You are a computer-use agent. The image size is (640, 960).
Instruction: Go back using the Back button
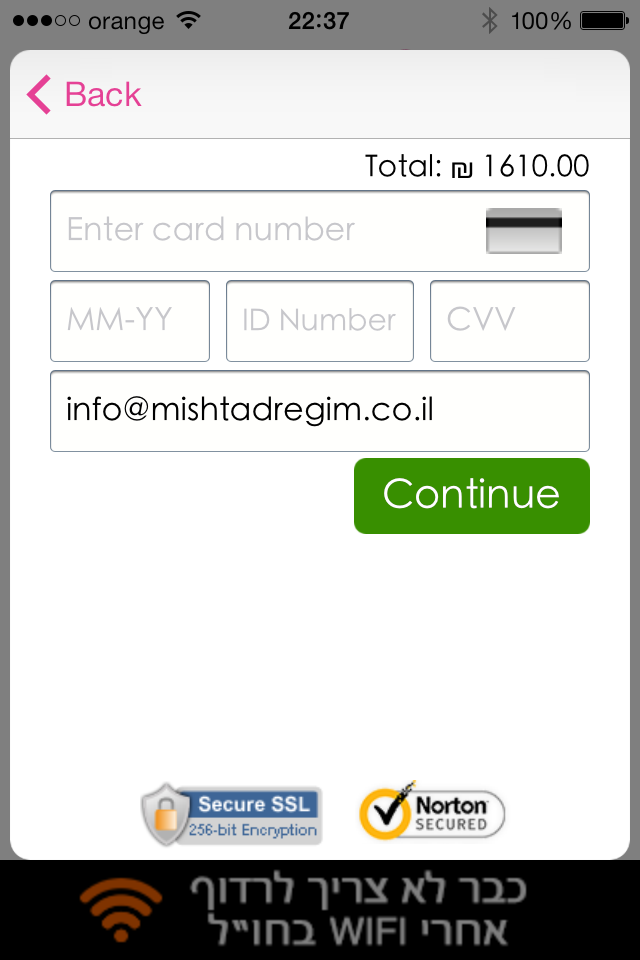84,95
